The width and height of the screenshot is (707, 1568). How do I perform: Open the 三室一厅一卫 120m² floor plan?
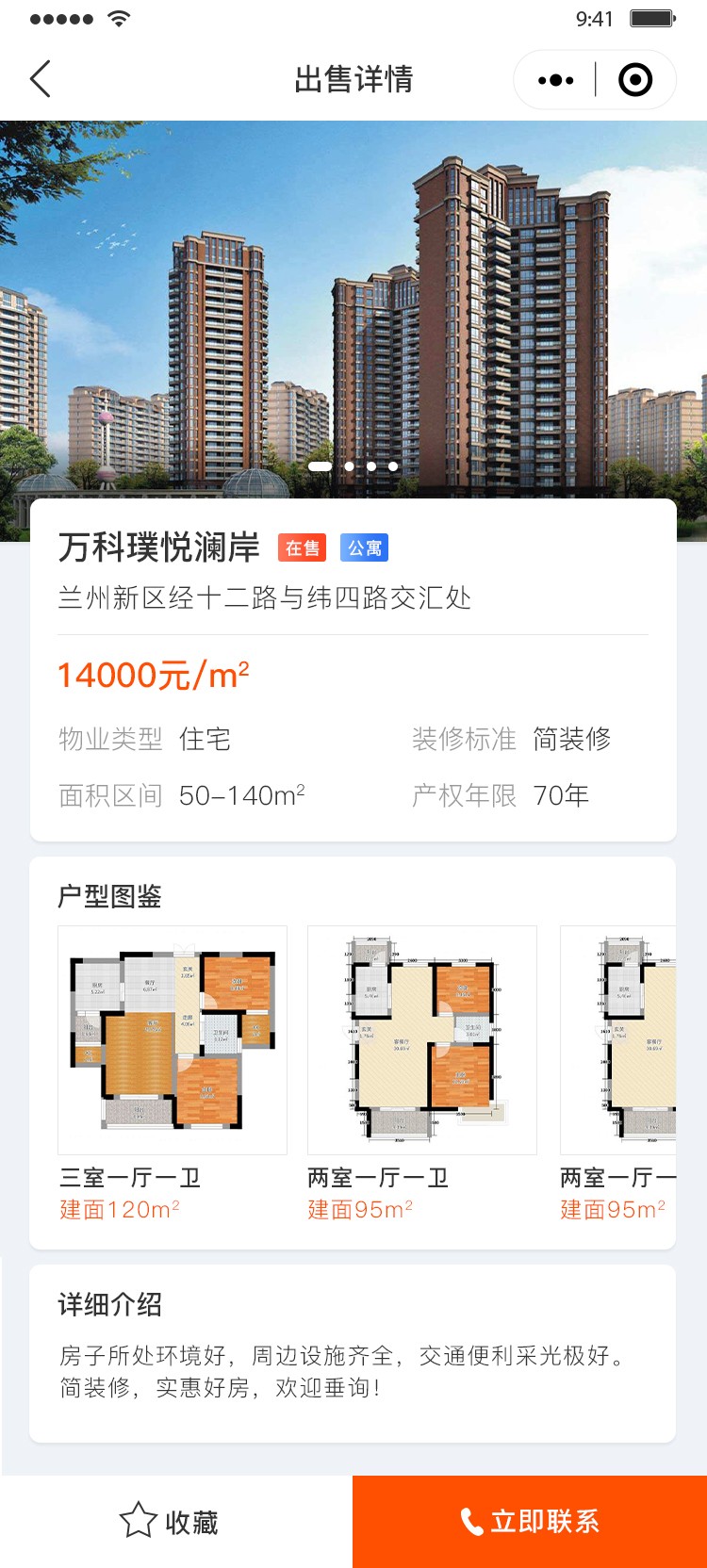click(x=173, y=1040)
